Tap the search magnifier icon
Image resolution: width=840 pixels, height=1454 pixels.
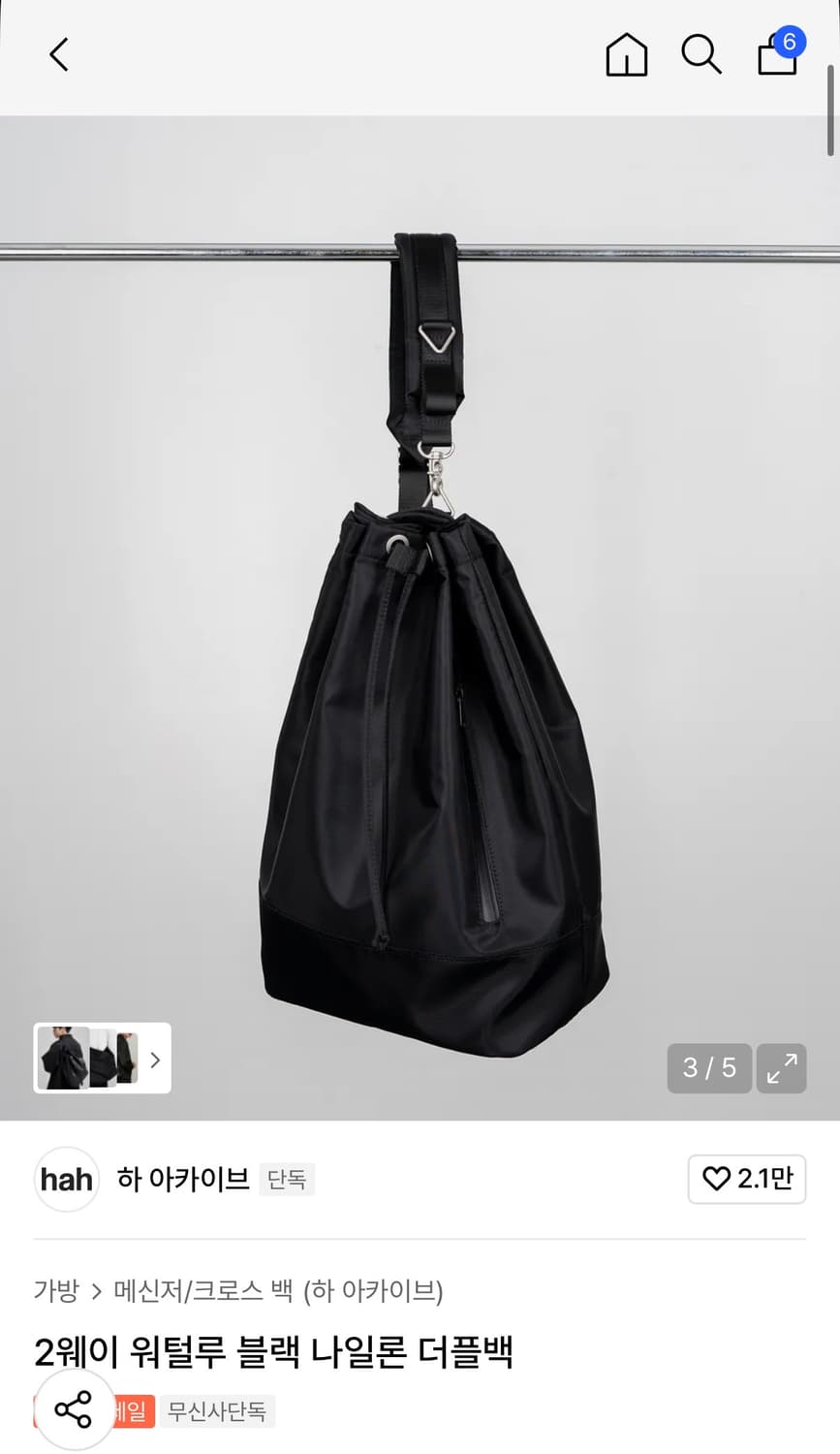pos(700,55)
